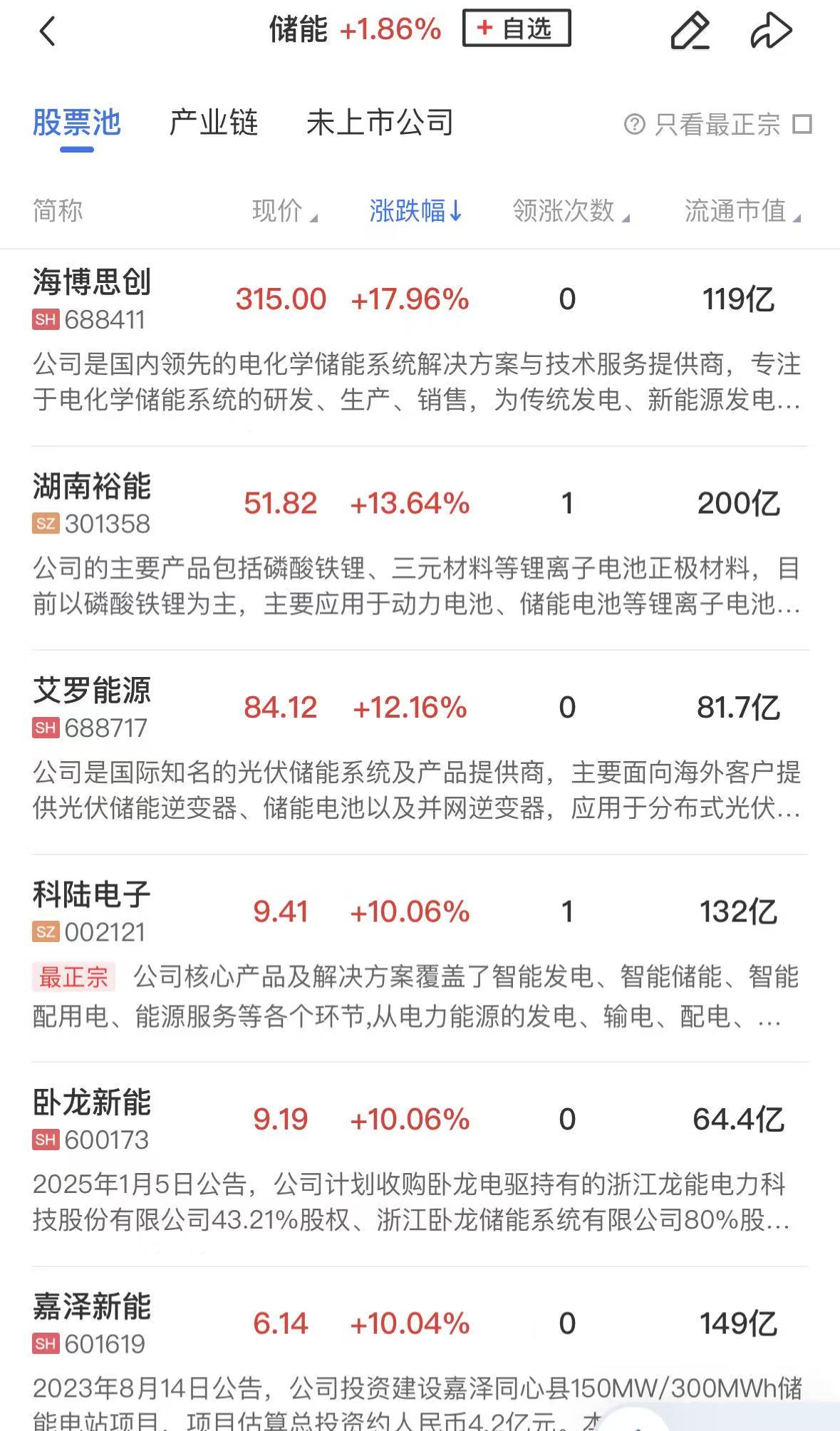Image resolution: width=840 pixels, height=1431 pixels.
Task: Toggle the 涨跌幅 sort order
Action: click(416, 211)
